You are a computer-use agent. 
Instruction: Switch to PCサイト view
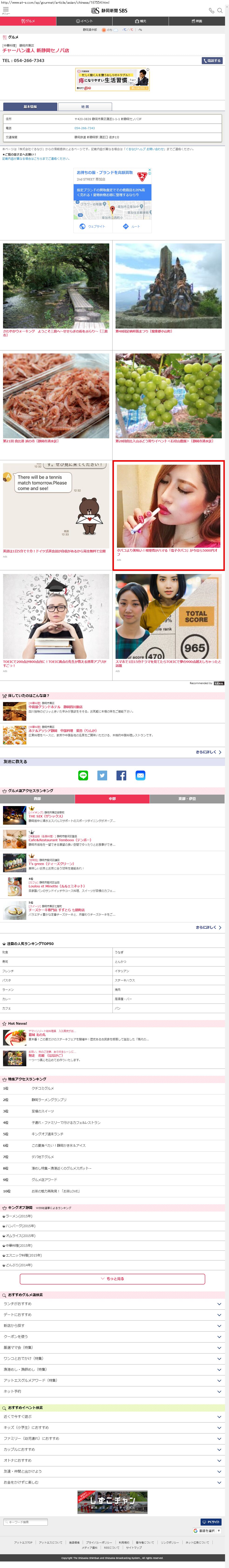[211, 1522]
